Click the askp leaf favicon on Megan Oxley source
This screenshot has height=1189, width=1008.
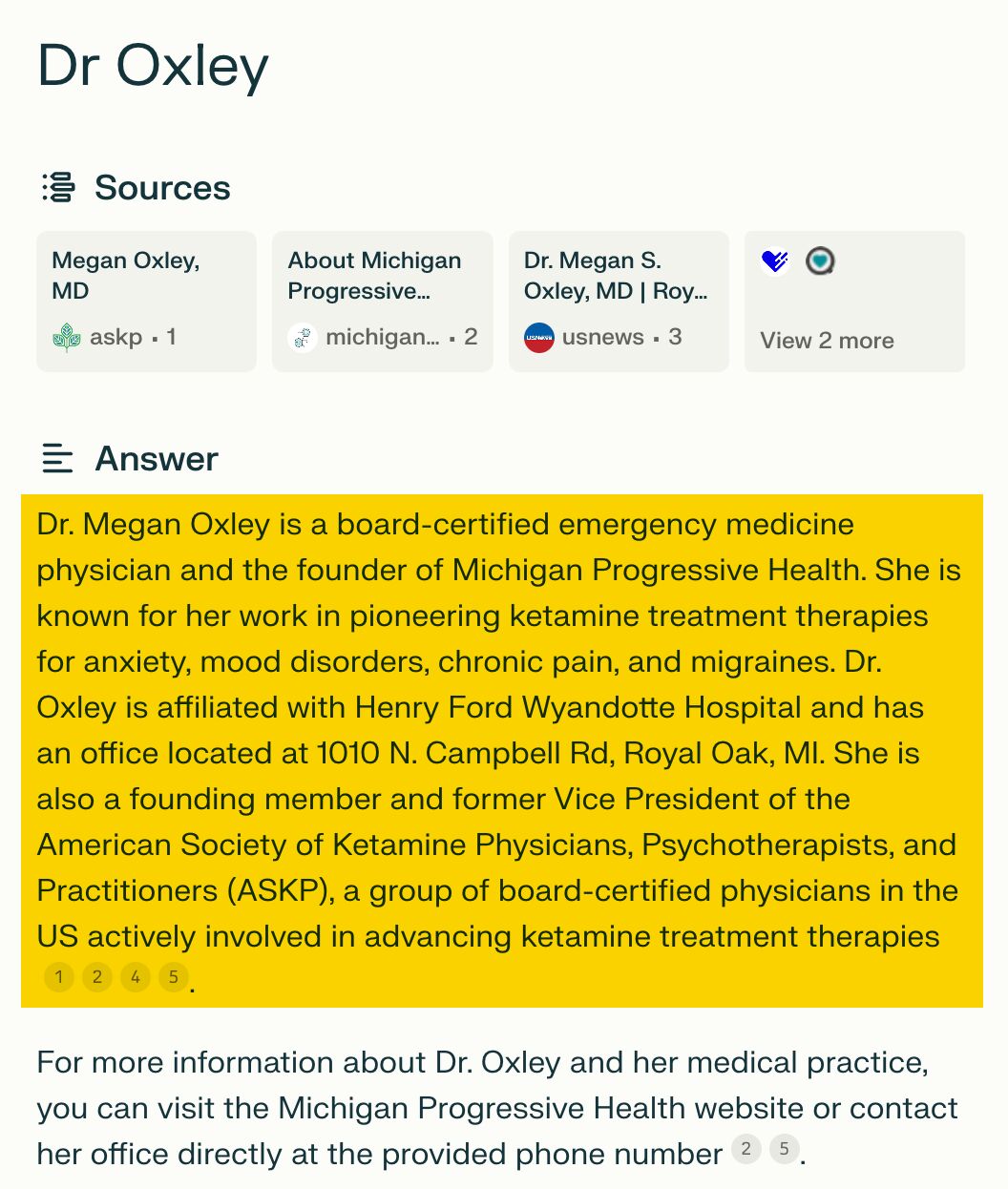(x=66, y=337)
